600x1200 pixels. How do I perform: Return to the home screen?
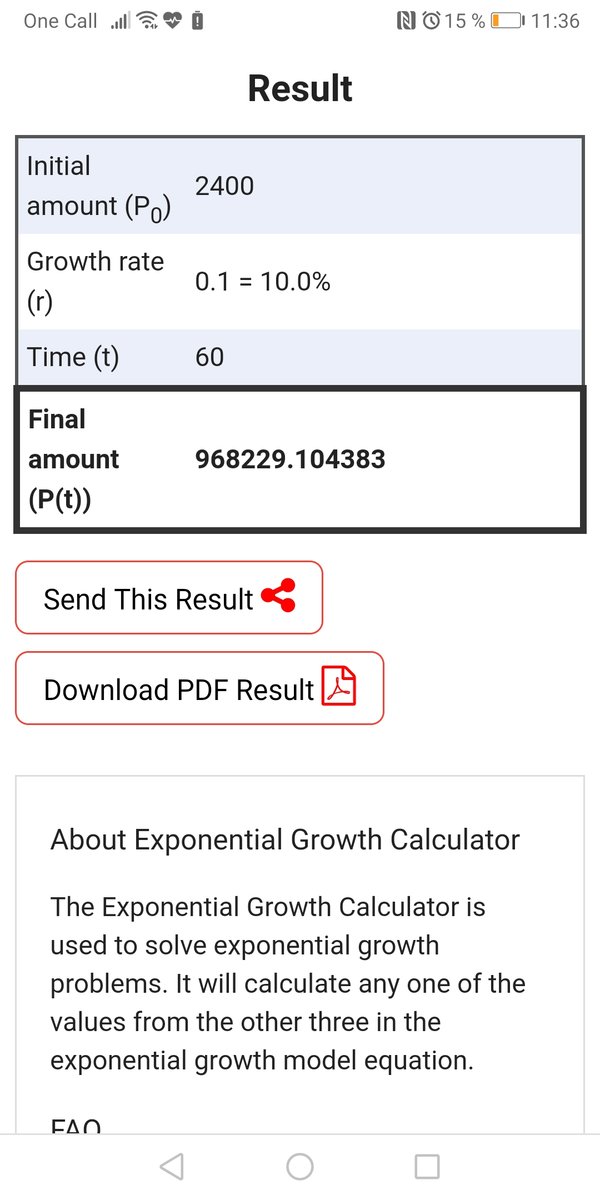(x=300, y=1166)
